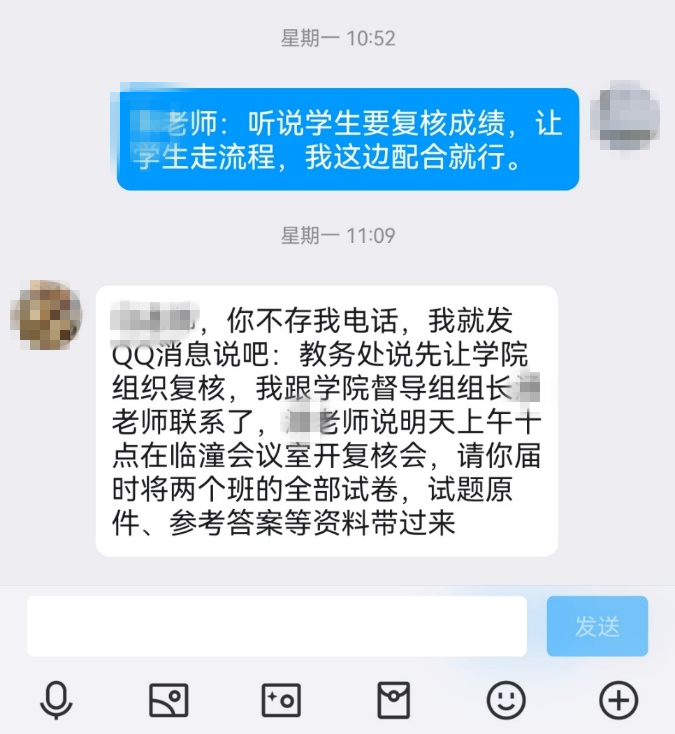Open the emoji picker
Screen dimensions: 675x734
tap(506, 700)
